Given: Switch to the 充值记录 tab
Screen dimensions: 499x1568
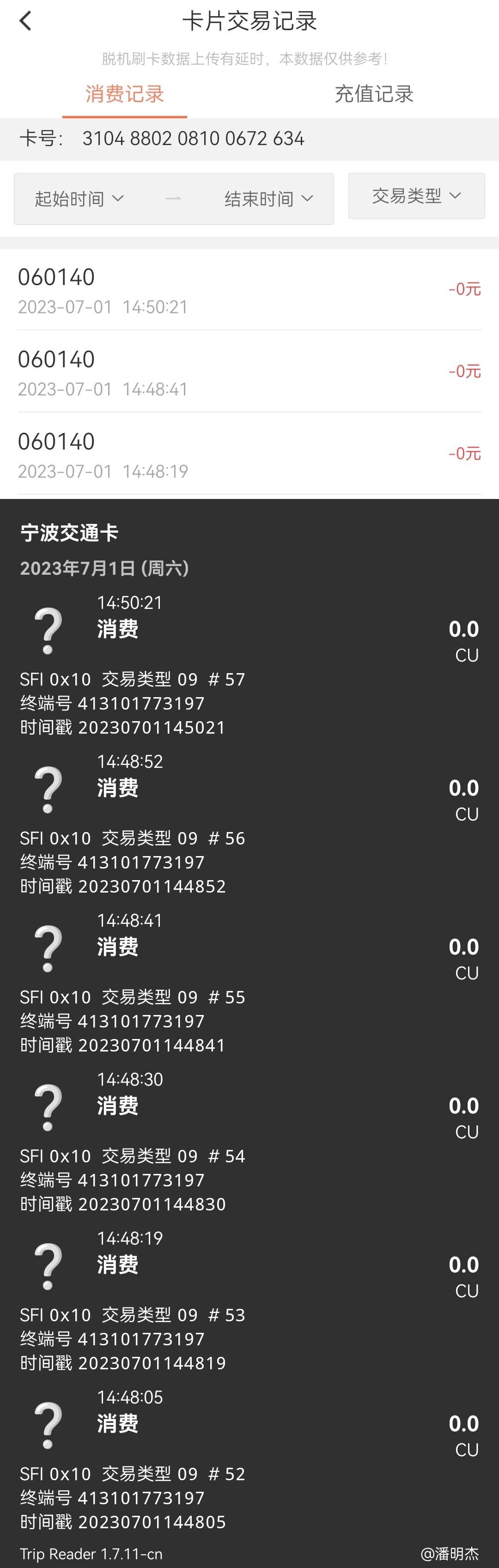Looking at the screenshot, I should (374, 94).
